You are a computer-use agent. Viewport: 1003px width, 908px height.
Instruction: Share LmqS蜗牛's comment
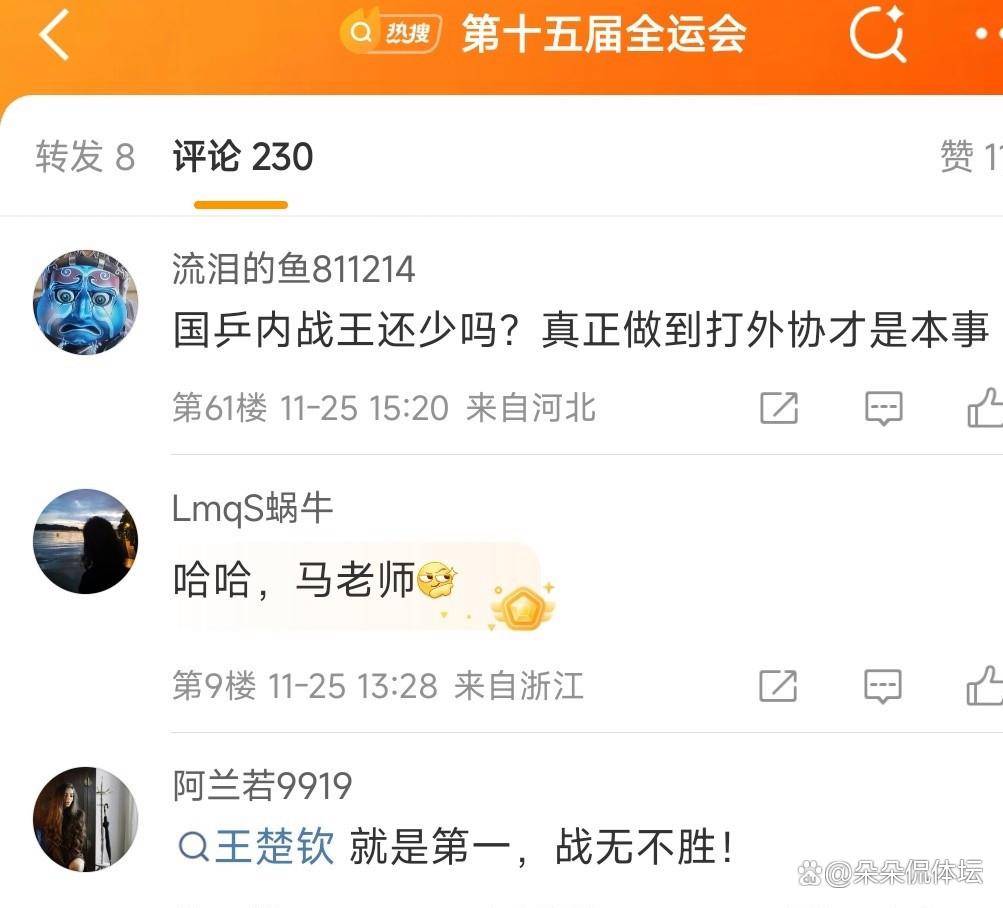778,686
